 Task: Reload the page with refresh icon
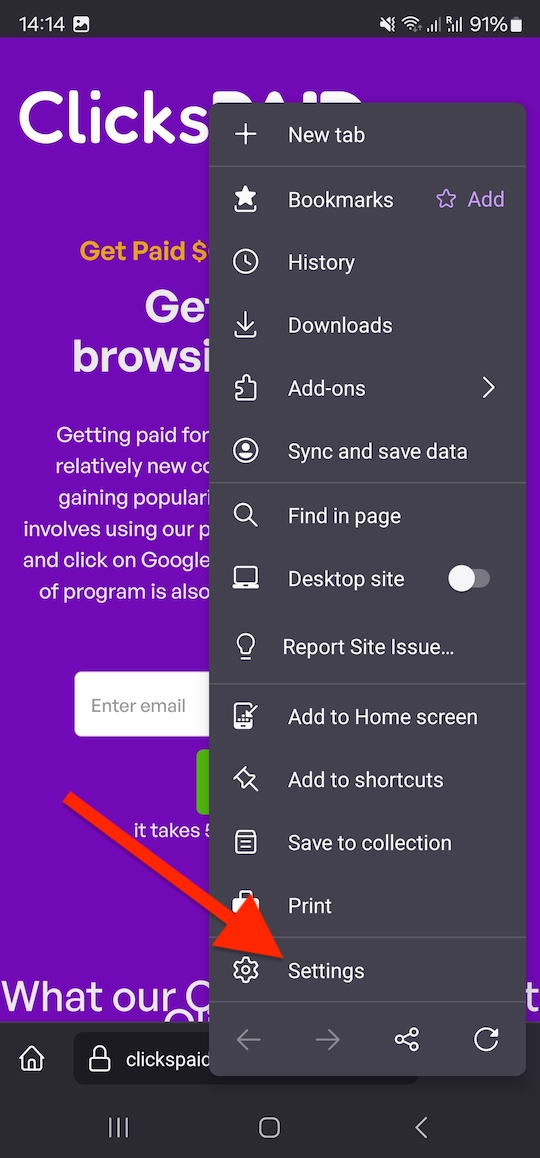pos(486,1040)
